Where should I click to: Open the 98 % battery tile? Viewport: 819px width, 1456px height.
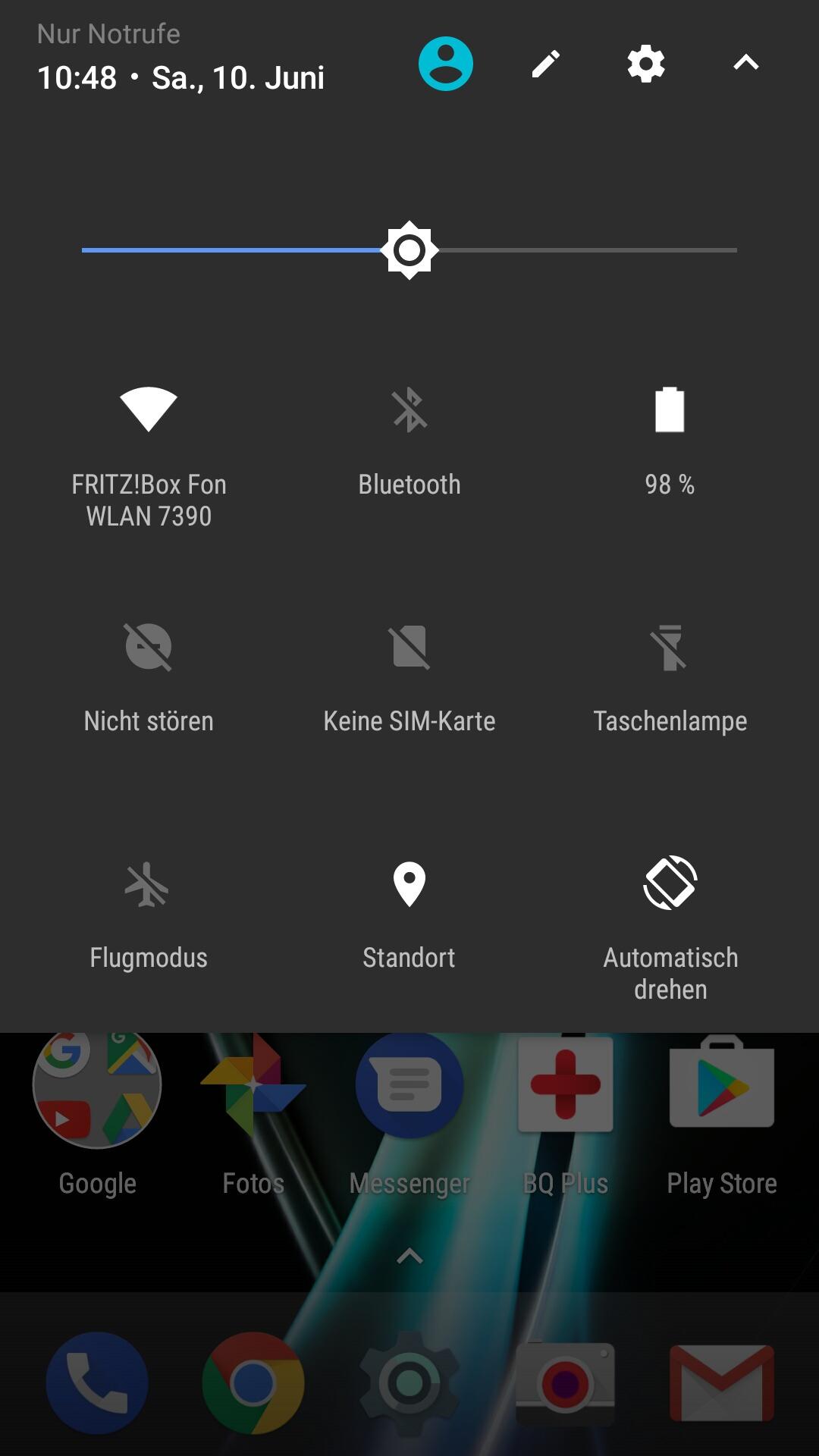pos(670,410)
